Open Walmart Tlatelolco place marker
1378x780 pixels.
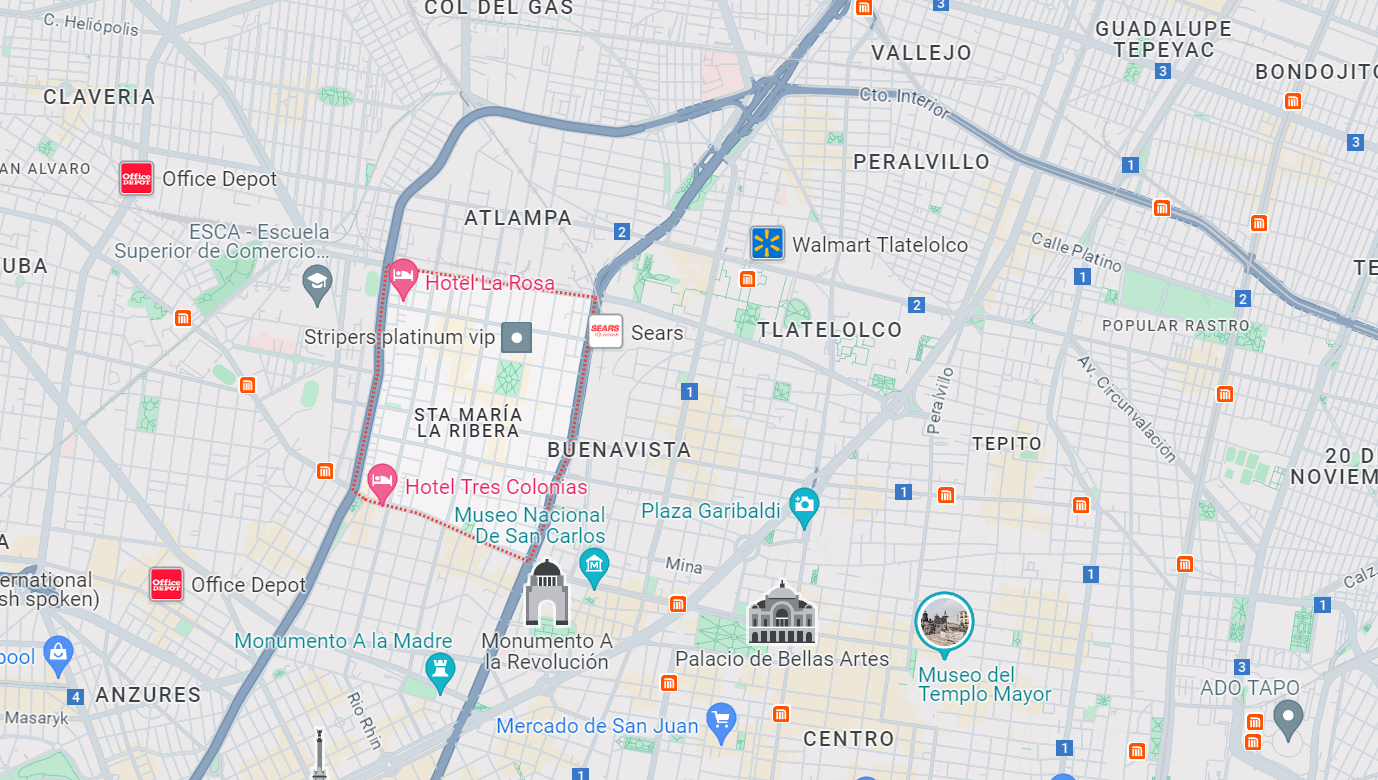767,243
